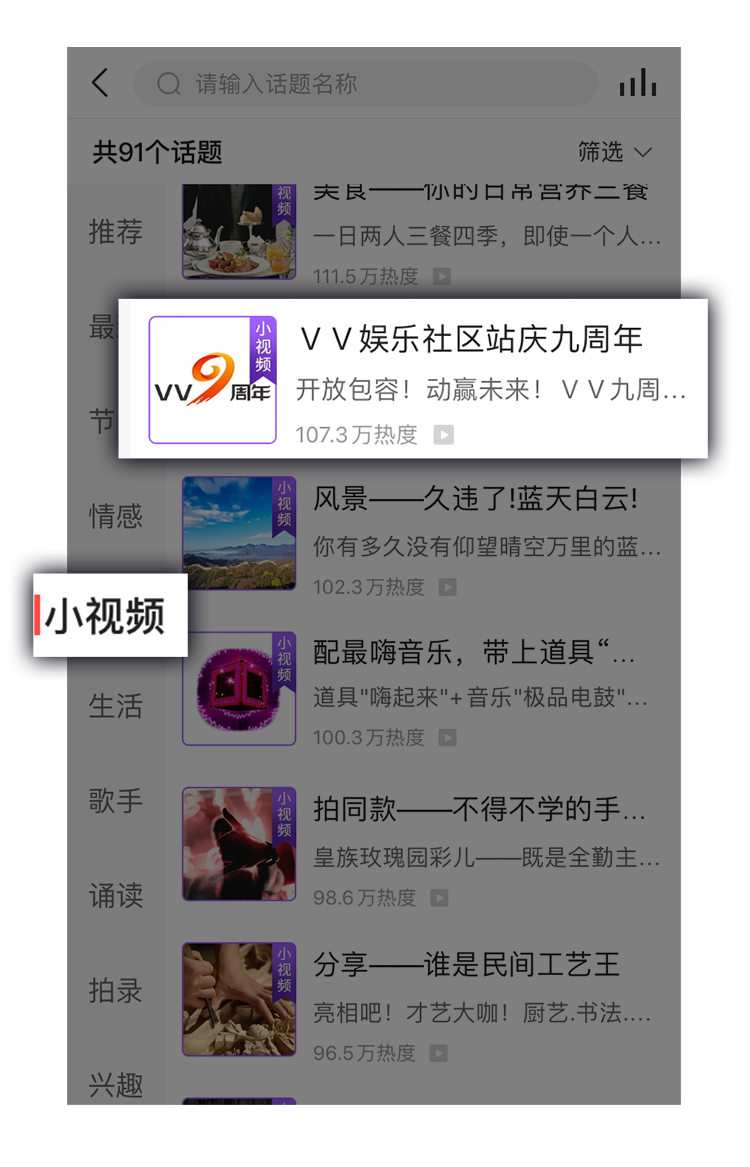
Task: Click the play icon next to 96.5万热度
Action: coord(437,1053)
